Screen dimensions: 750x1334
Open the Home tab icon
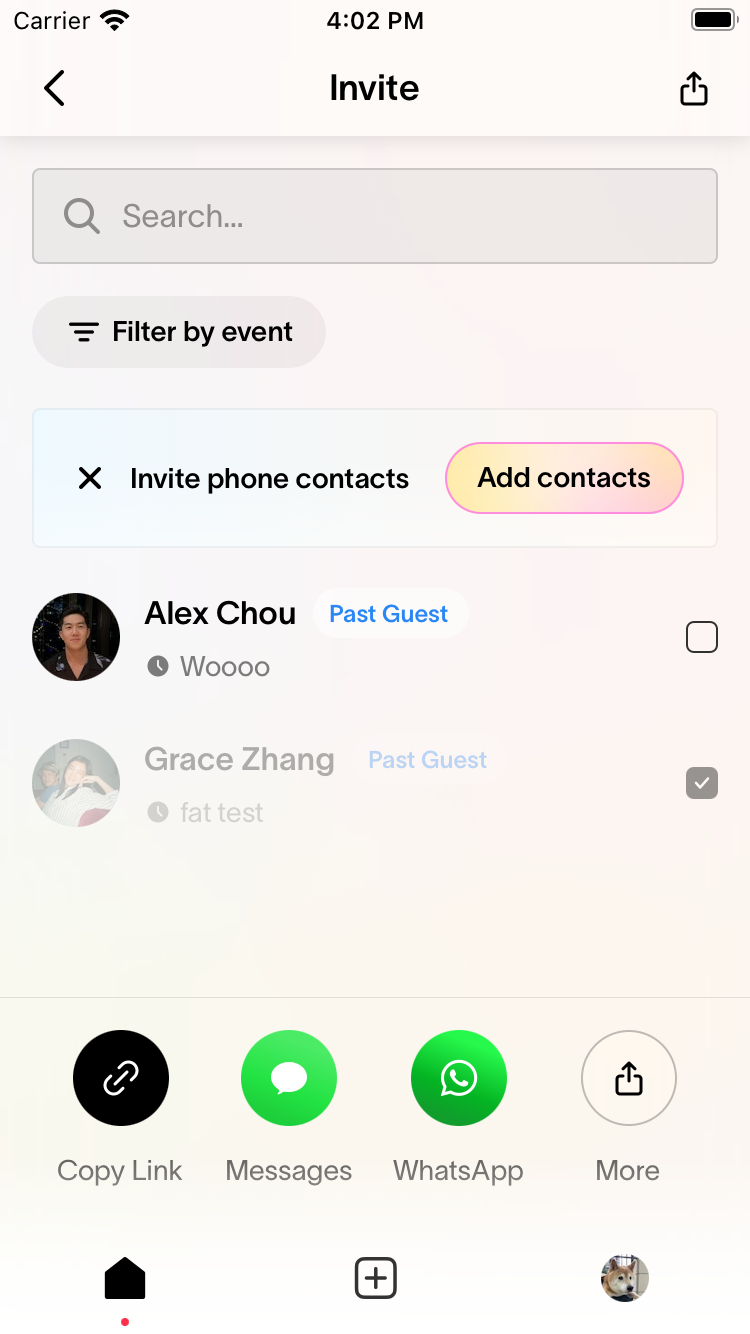pyautogui.click(x=124, y=1277)
